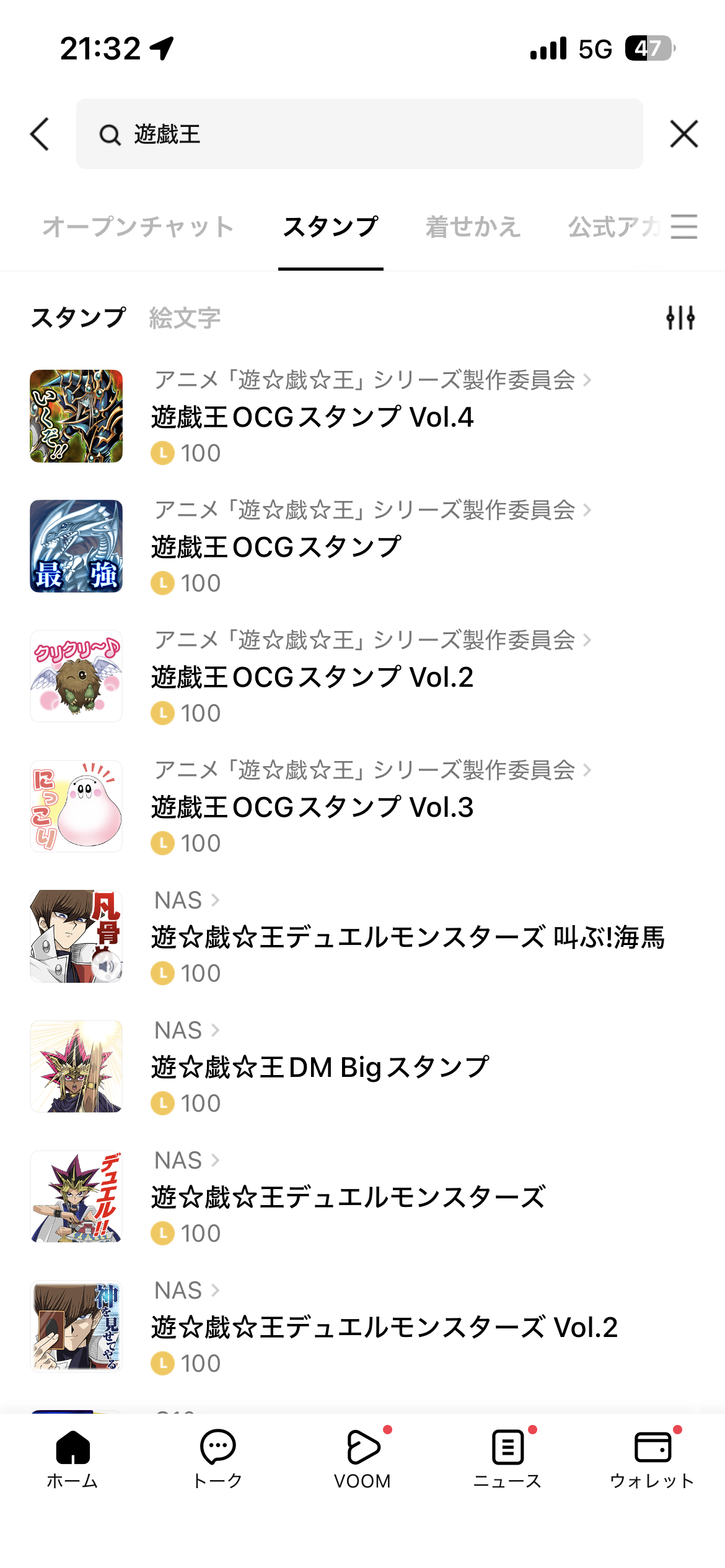Go to the ホーム tab

72,1458
